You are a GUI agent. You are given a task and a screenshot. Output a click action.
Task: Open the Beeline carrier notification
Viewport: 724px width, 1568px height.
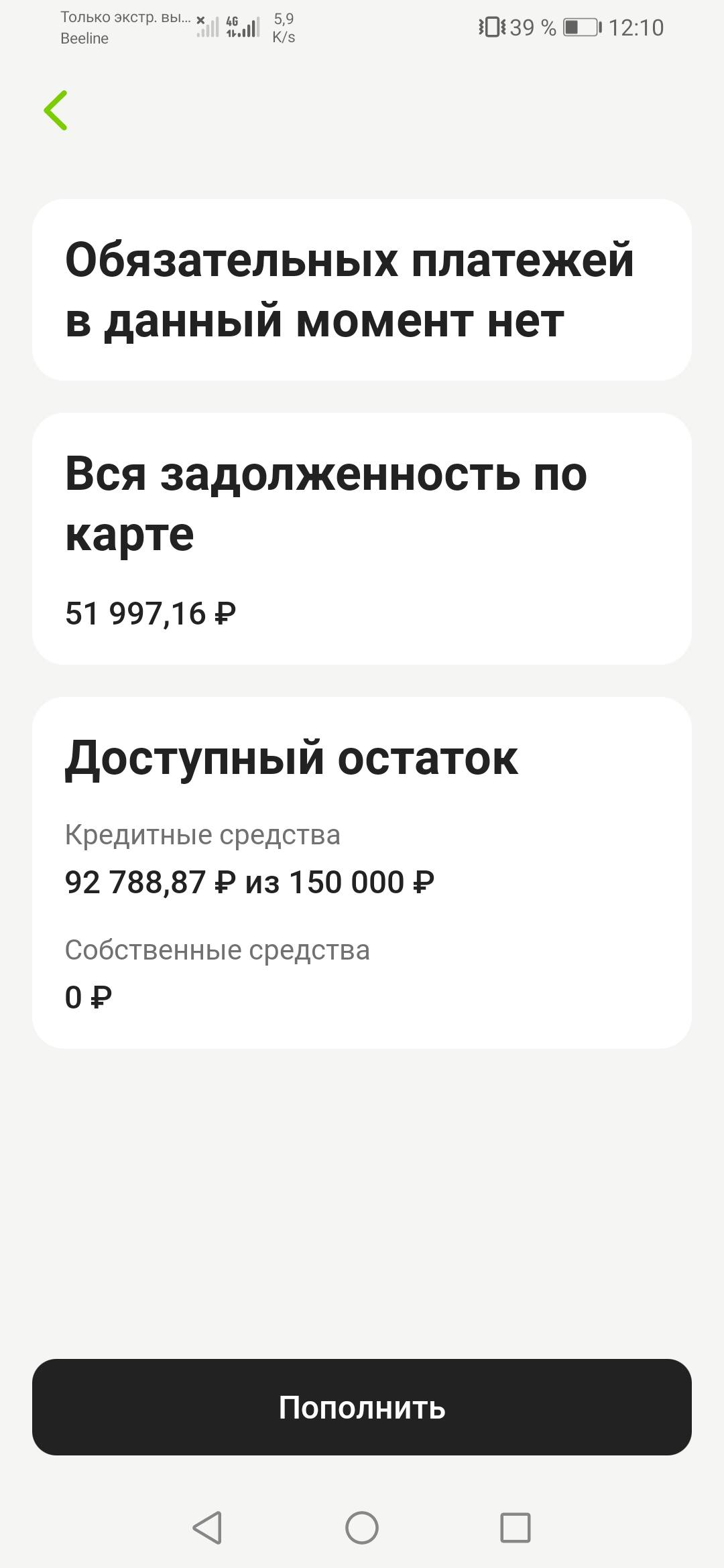121,27
